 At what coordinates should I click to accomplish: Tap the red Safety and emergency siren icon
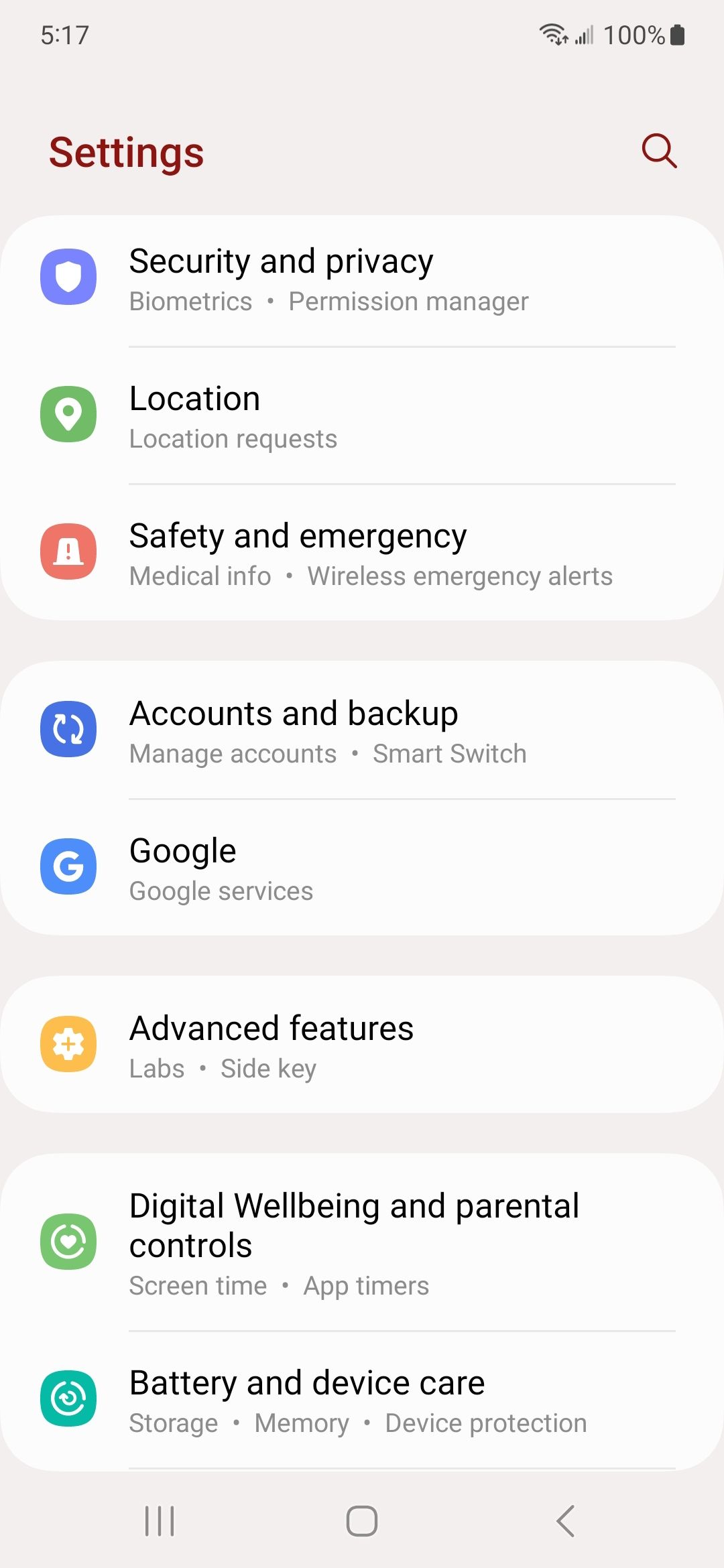(68, 552)
